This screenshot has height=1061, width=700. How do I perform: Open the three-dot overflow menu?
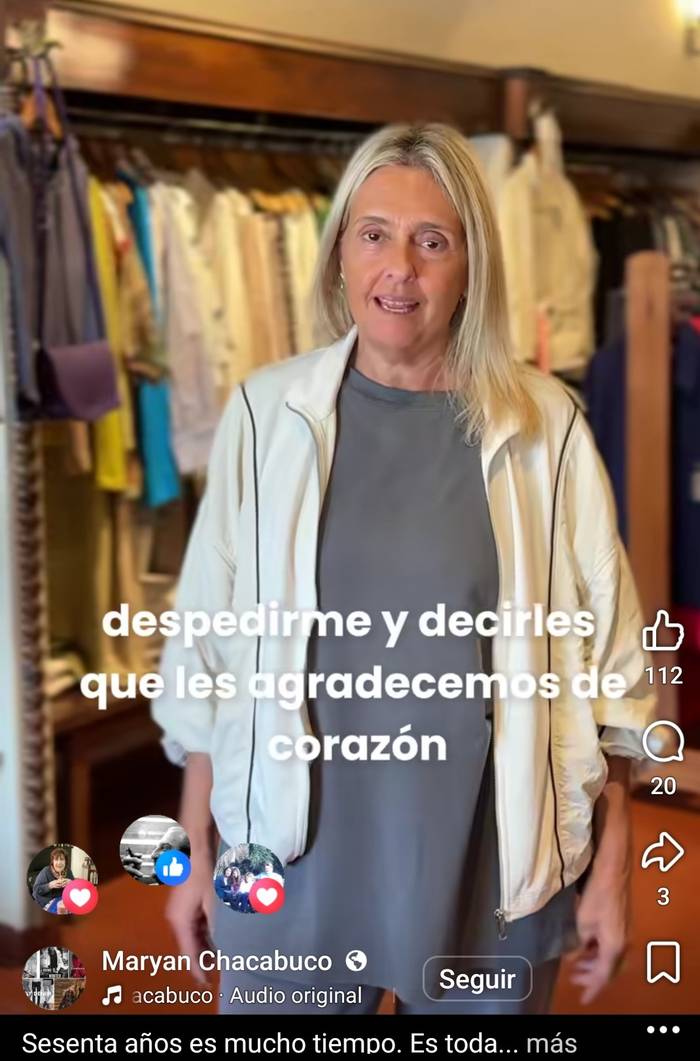point(662,1029)
